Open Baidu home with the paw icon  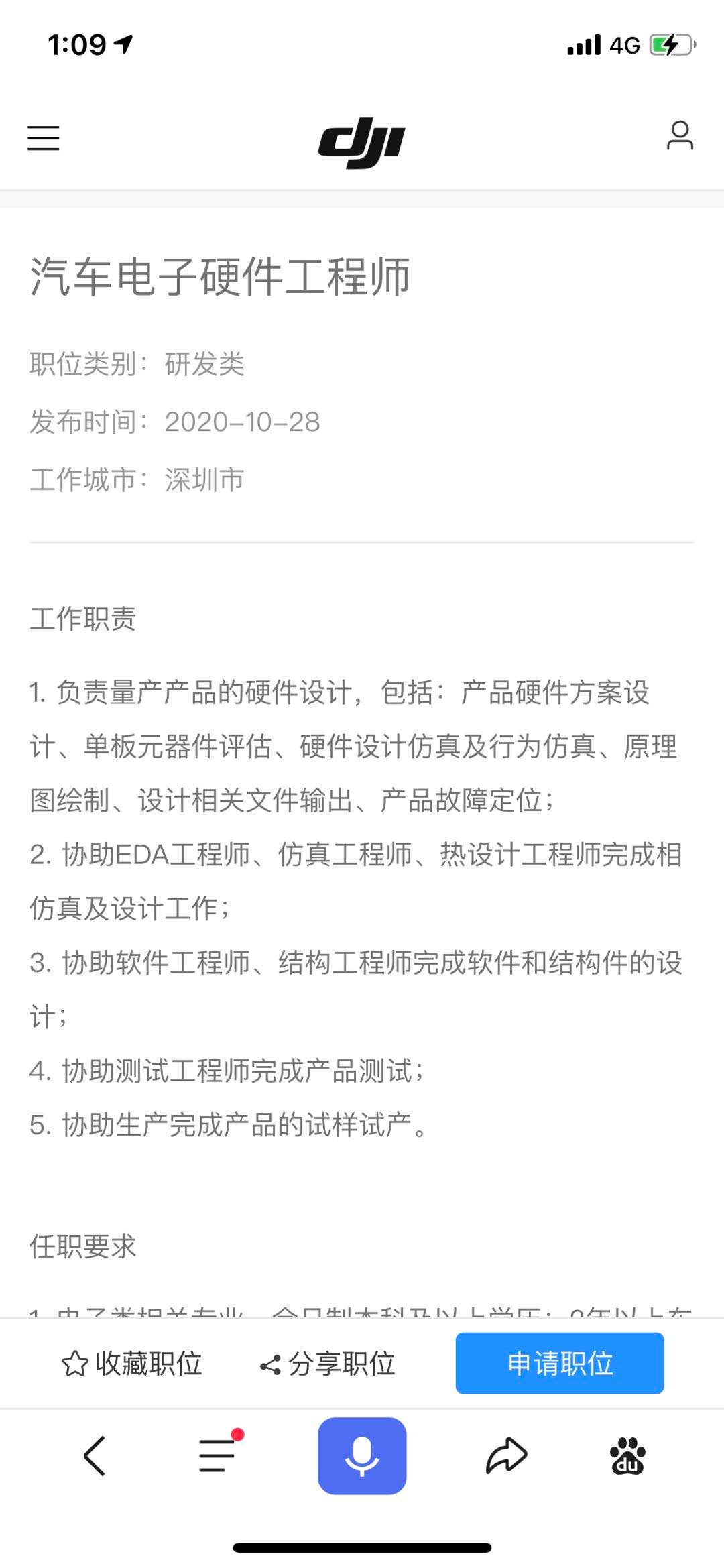point(627,1455)
